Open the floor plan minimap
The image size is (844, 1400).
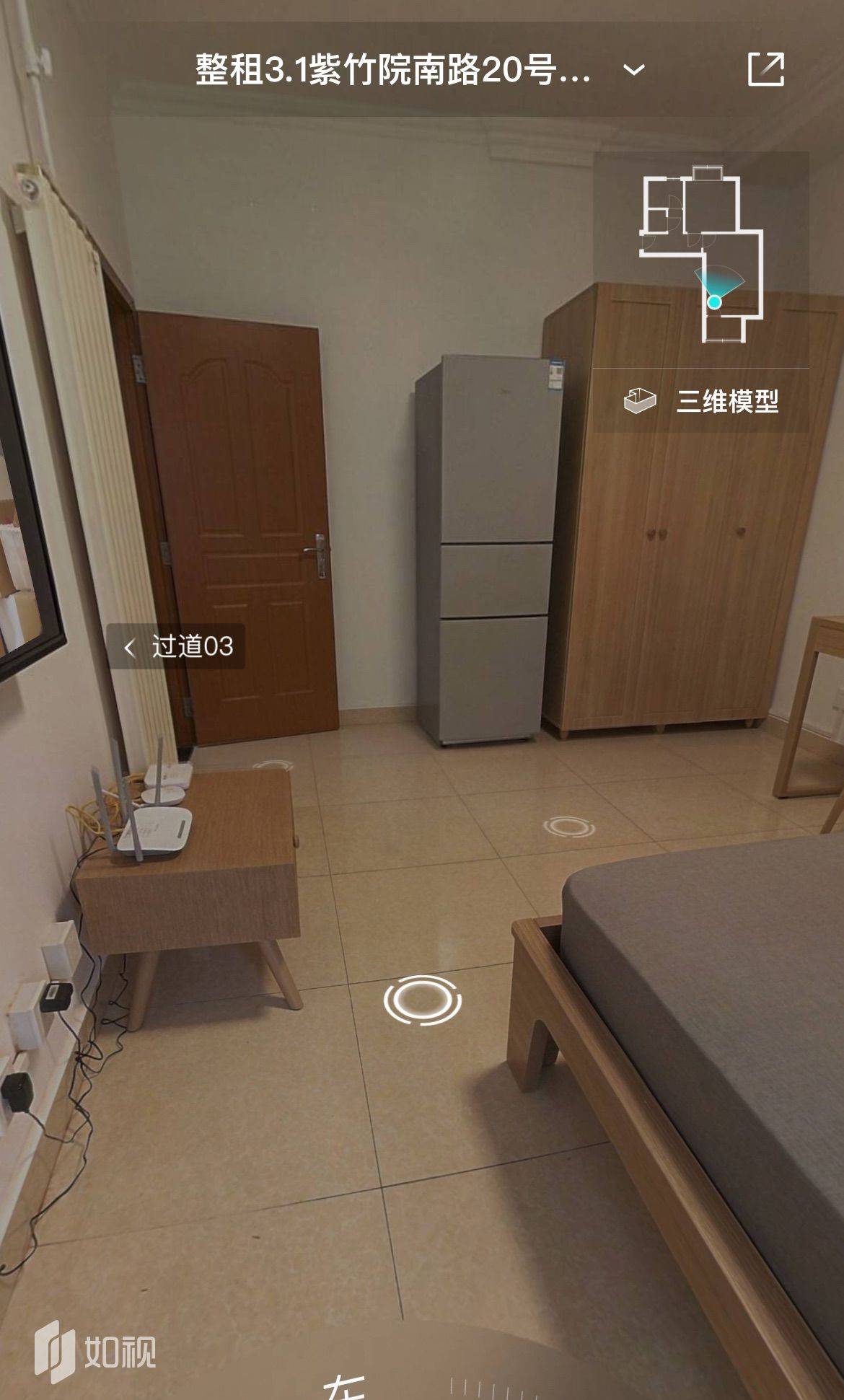[x=701, y=255]
